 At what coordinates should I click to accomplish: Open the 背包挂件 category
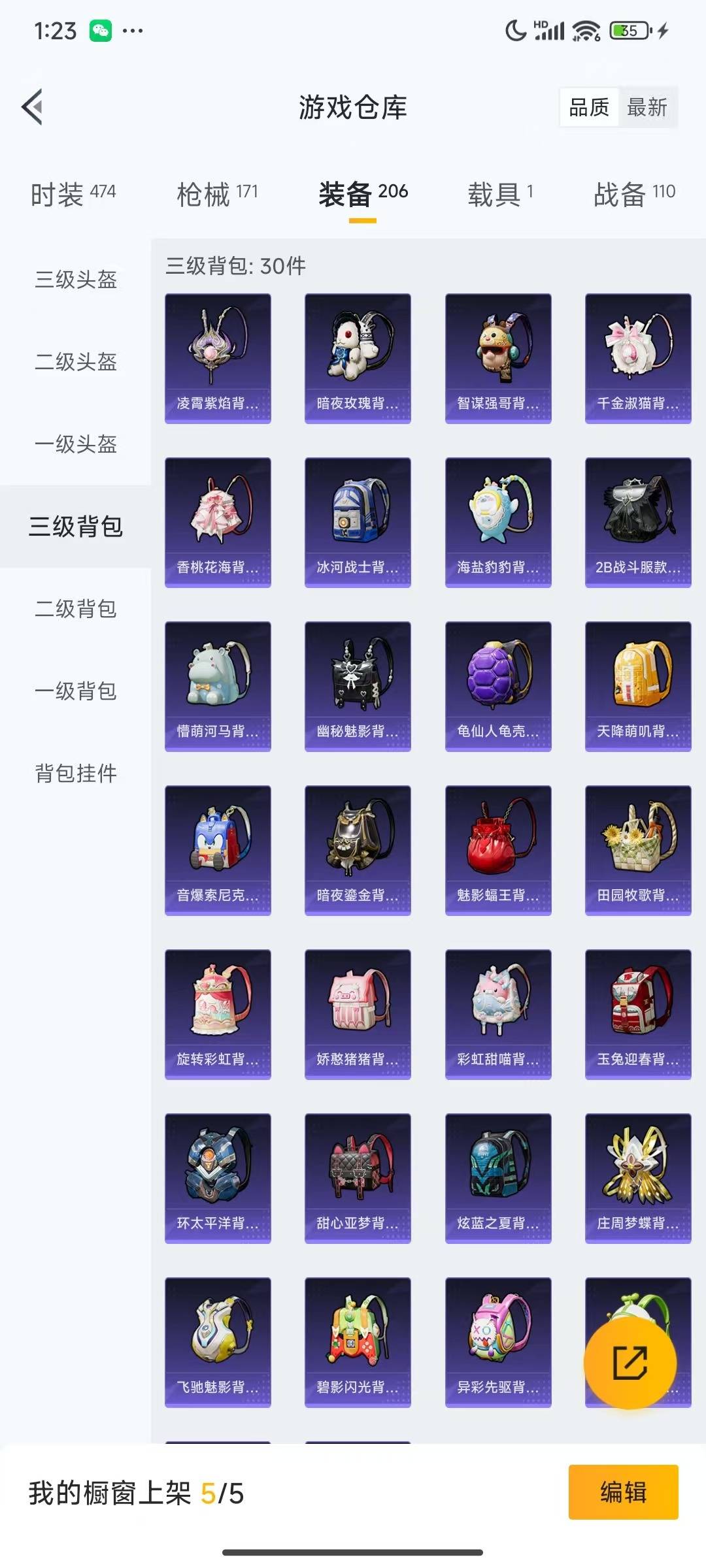click(x=76, y=774)
